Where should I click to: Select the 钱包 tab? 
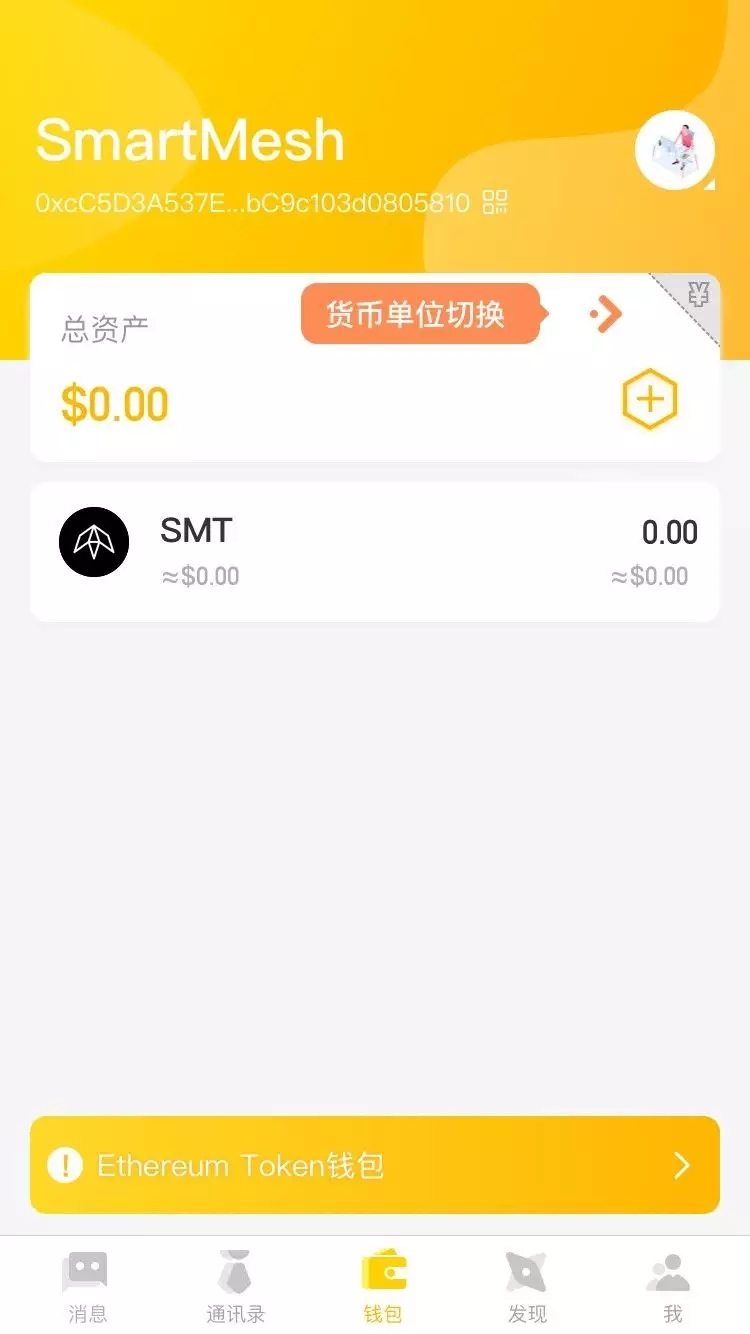(383, 1286)
